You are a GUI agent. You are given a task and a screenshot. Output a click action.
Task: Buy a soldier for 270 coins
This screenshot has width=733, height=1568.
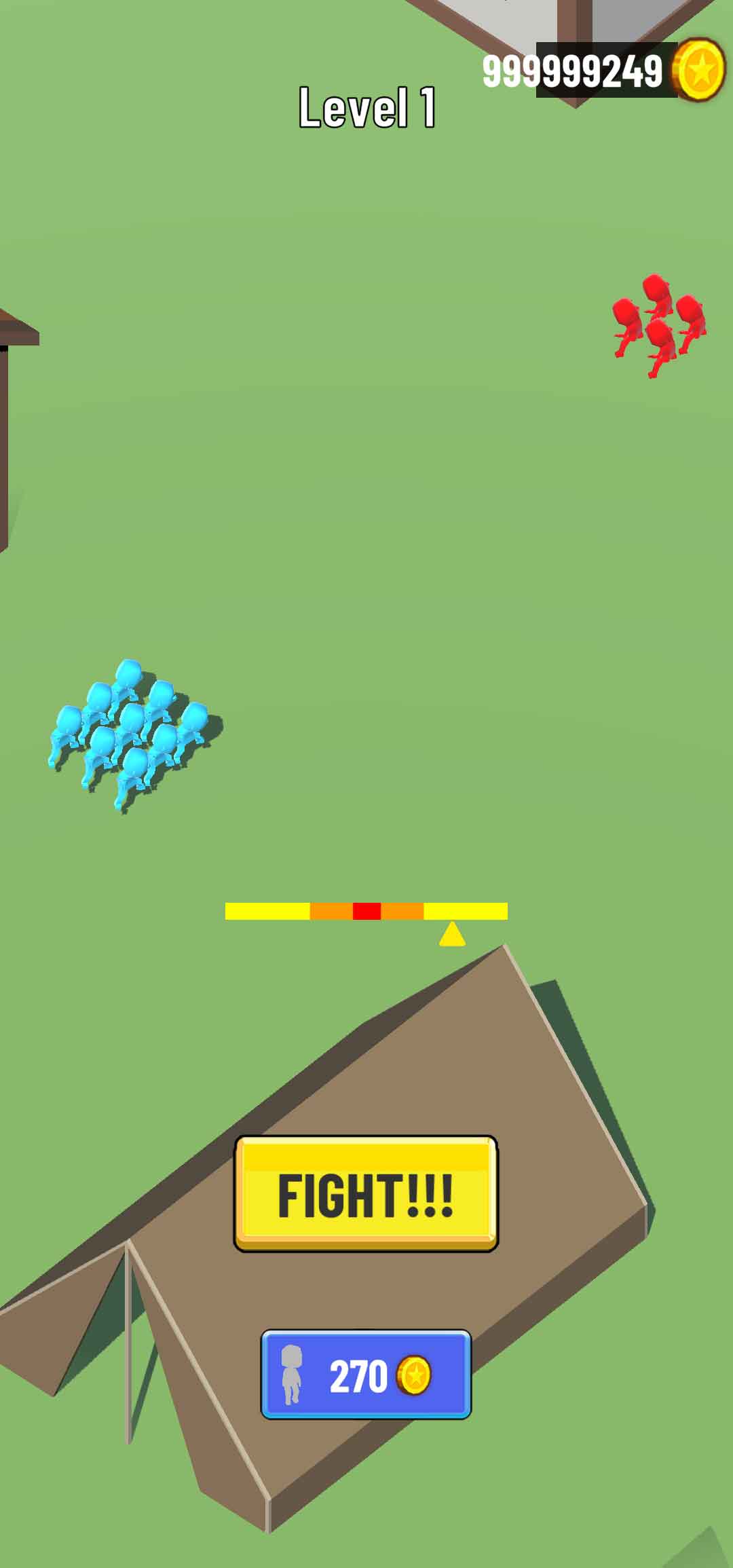coord(366,1375)
